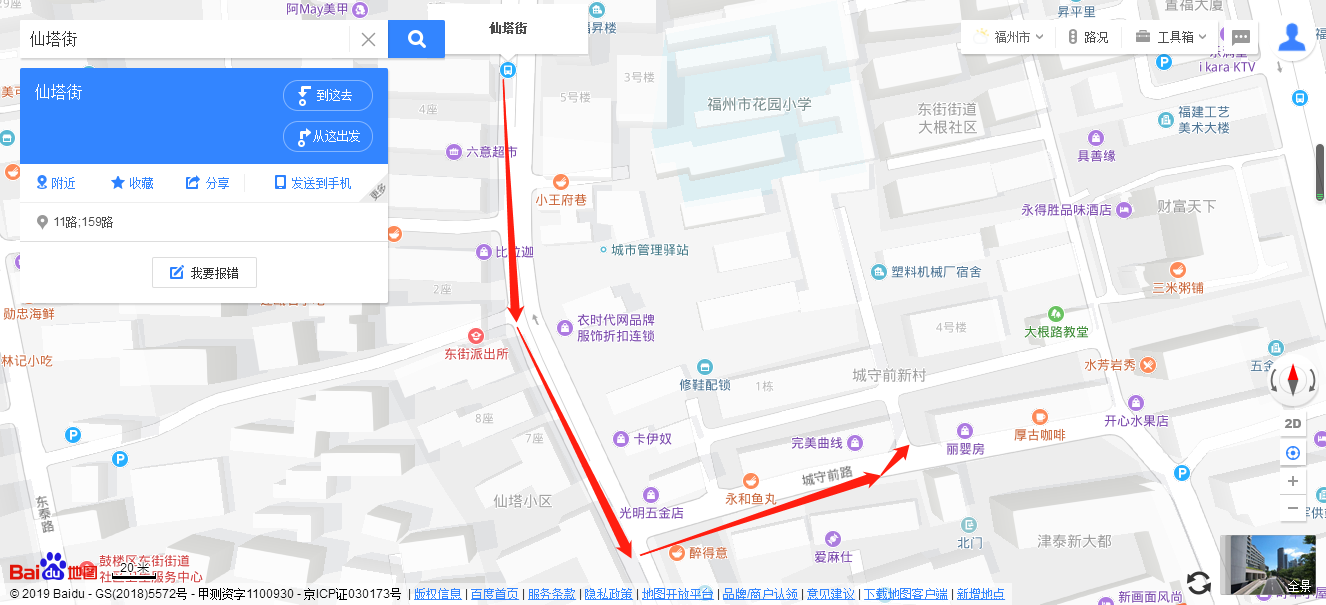Viewport: 1326px width, 605px height.
Task: Clear the search text with X
Action: (368, 39)
